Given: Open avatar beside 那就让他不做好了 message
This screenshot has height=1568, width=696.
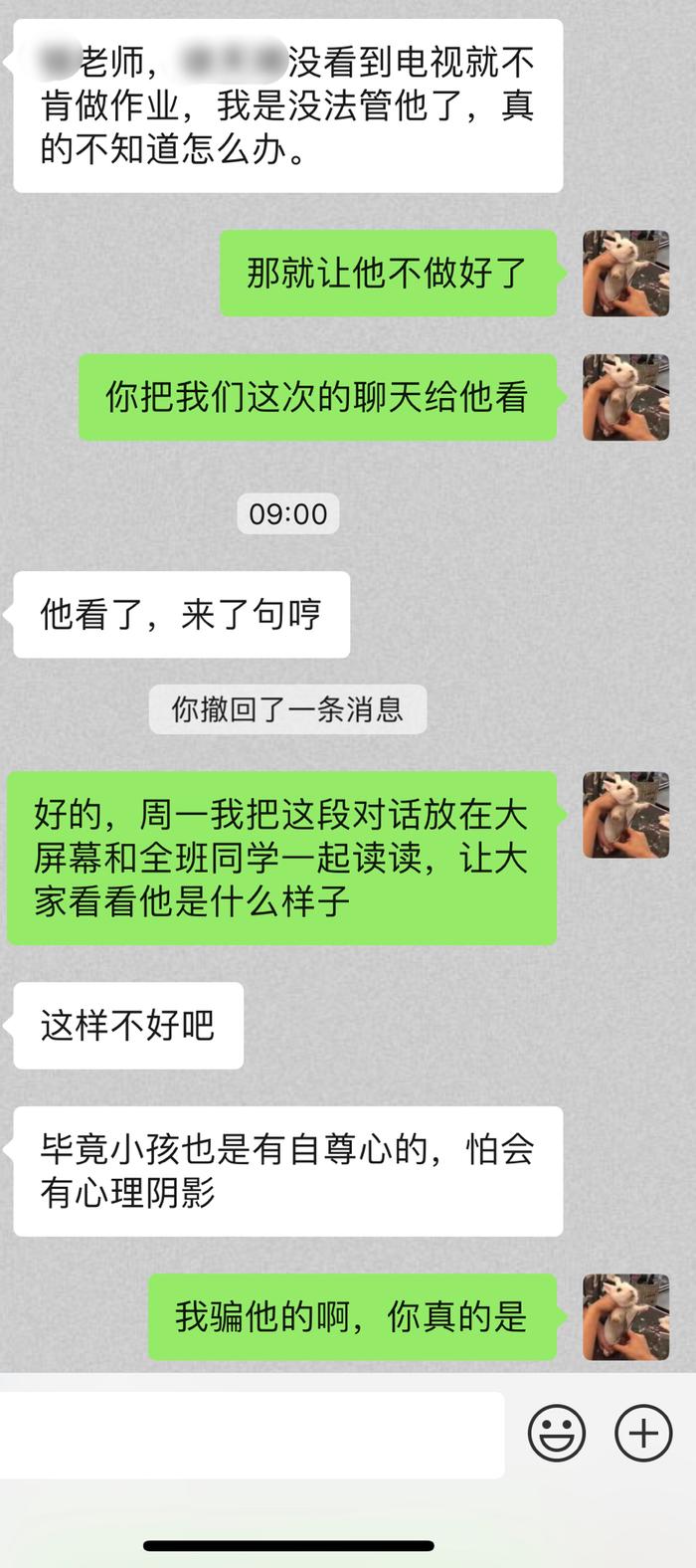Looking at the screenshot, I should [625, 274].
